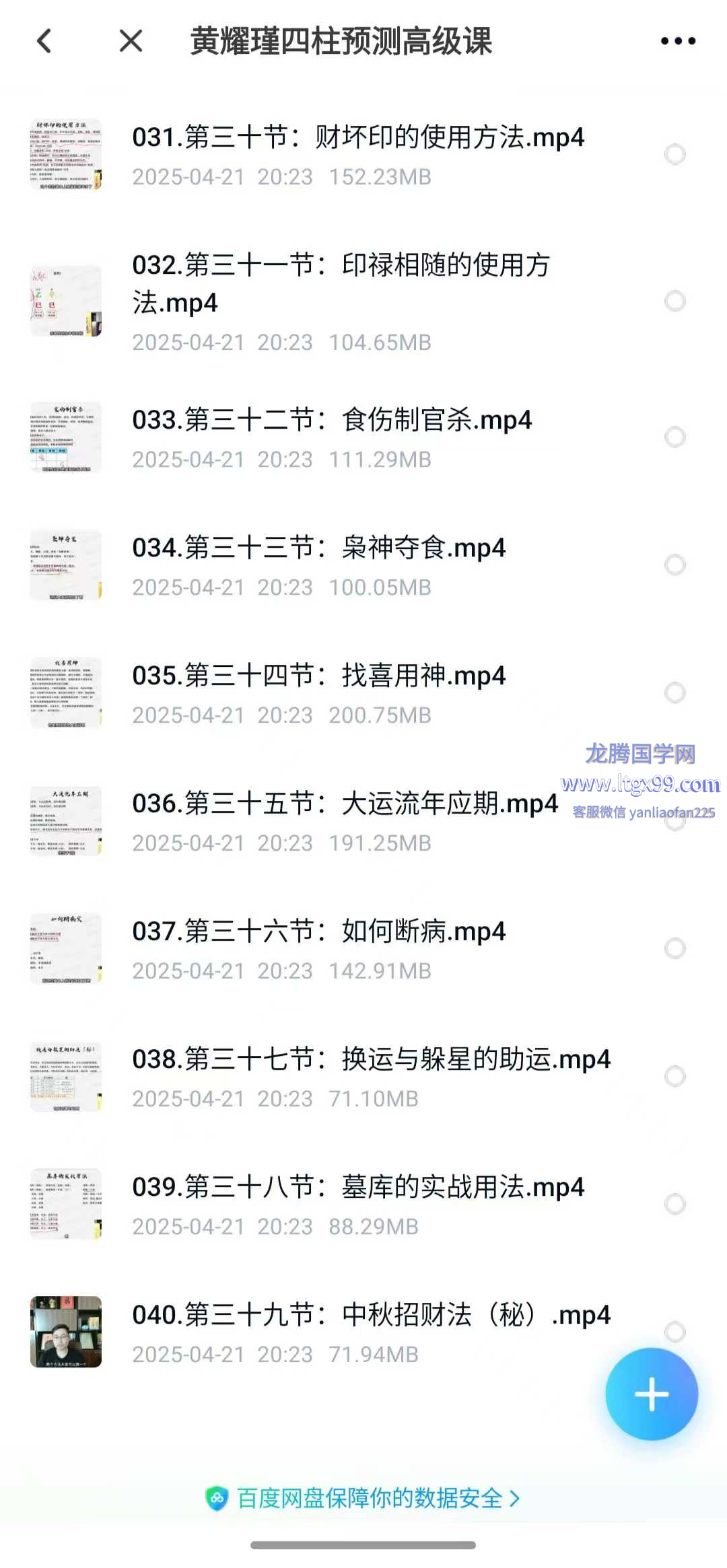Open file 040 中秋招财法（秘）.mp4
The width and height of the screenshot is (727, 1568).
click(371, 1316)
